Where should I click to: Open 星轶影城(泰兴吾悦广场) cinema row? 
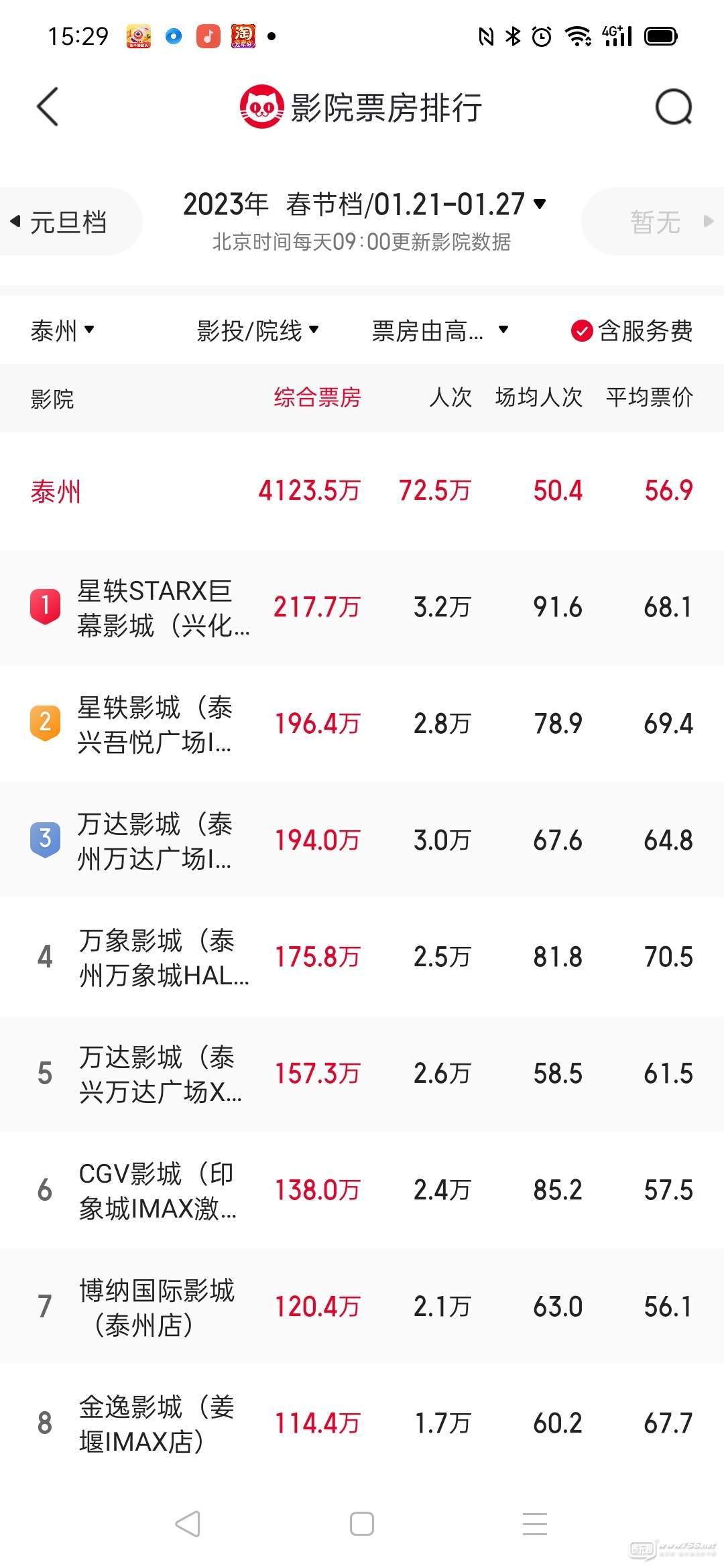(x=362, y=724)
